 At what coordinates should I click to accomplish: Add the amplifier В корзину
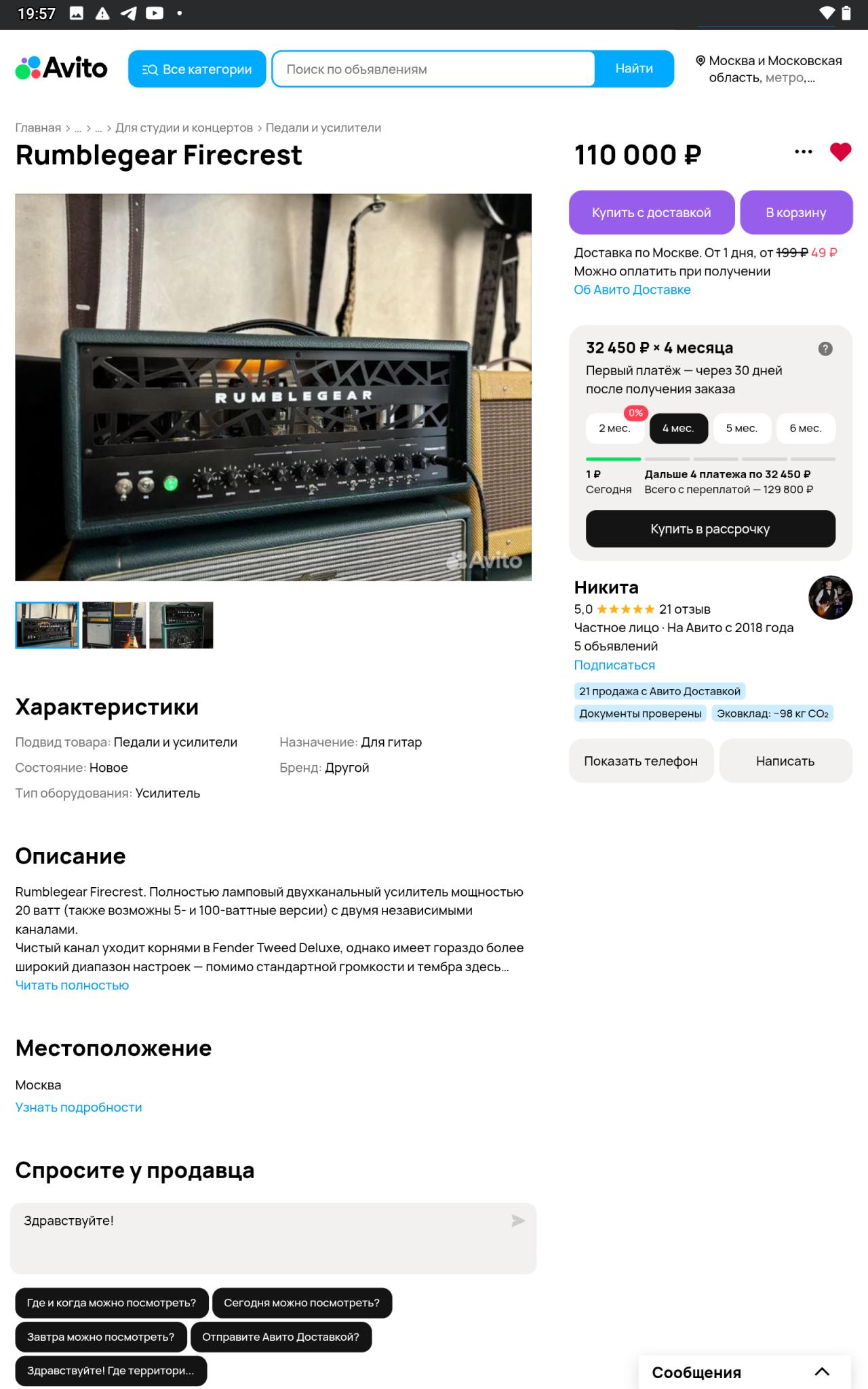795,212
